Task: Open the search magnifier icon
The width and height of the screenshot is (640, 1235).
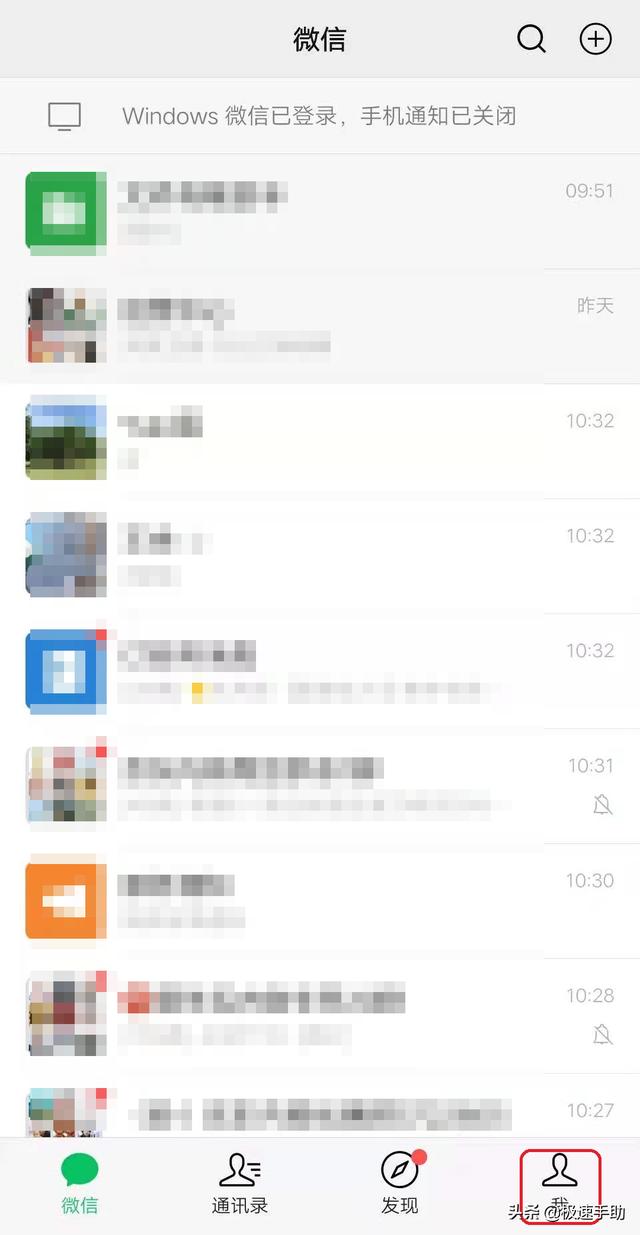Action: [x=531, y=39]
